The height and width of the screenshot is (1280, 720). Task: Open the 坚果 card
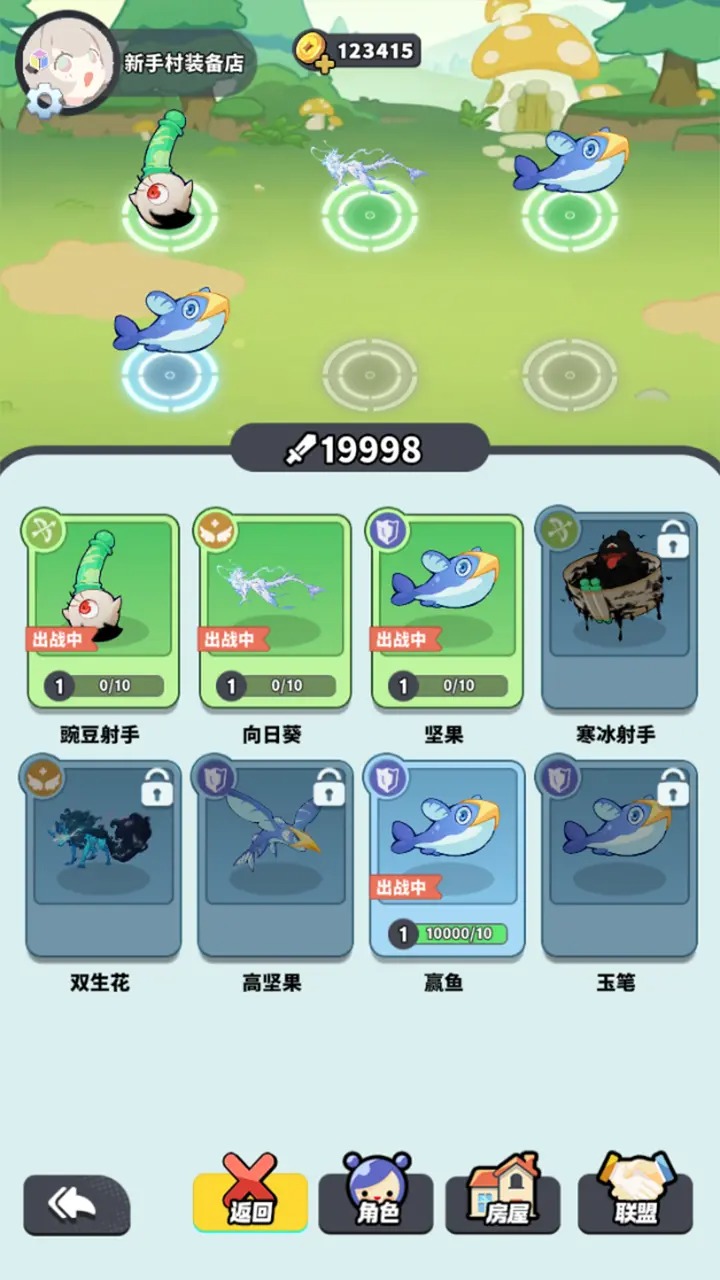(447, 610)
